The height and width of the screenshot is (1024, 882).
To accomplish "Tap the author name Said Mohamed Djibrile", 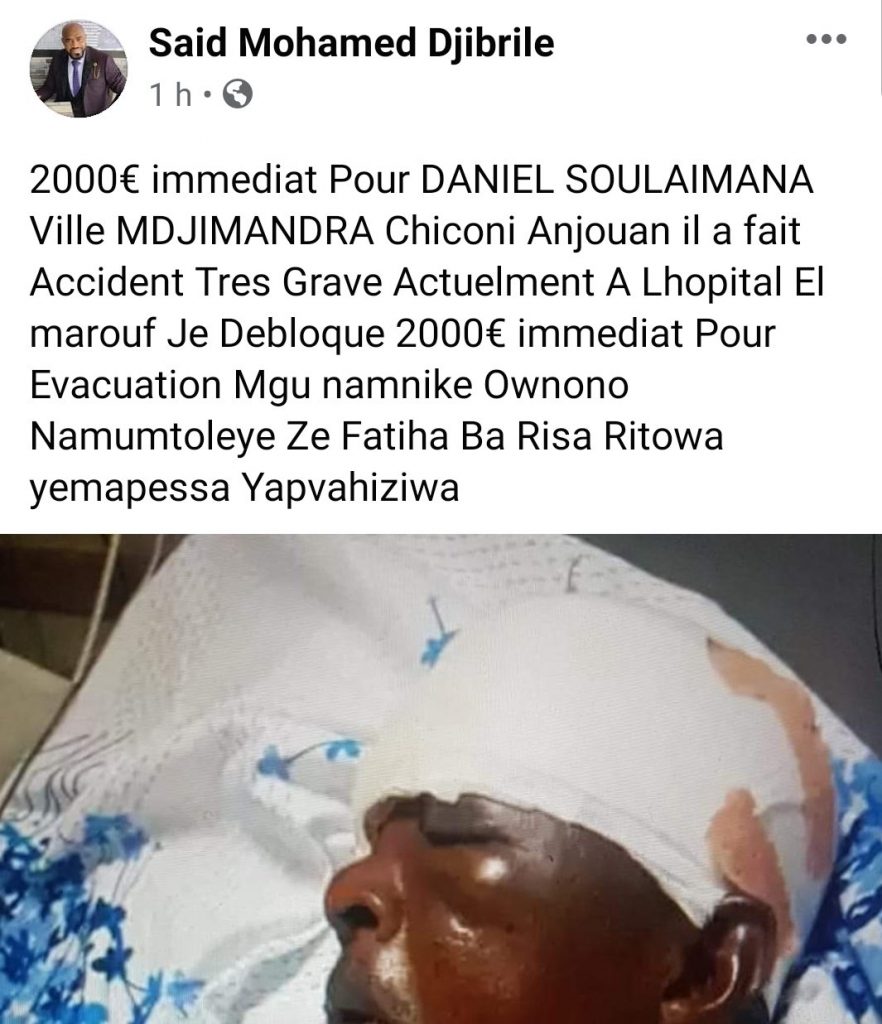I will (x=350, y=43).
